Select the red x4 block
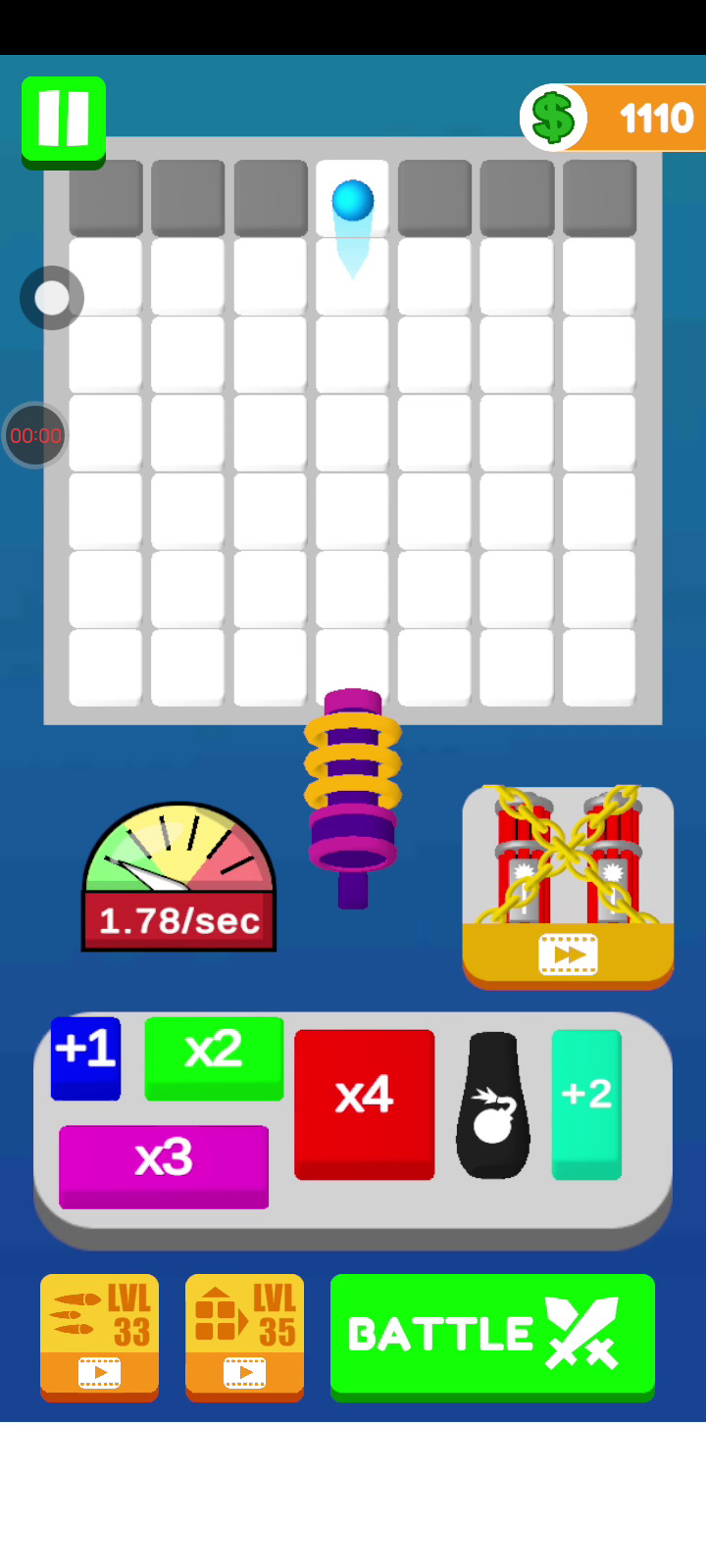Viewport: 706px width, 1568px height. click(364, 1102)
